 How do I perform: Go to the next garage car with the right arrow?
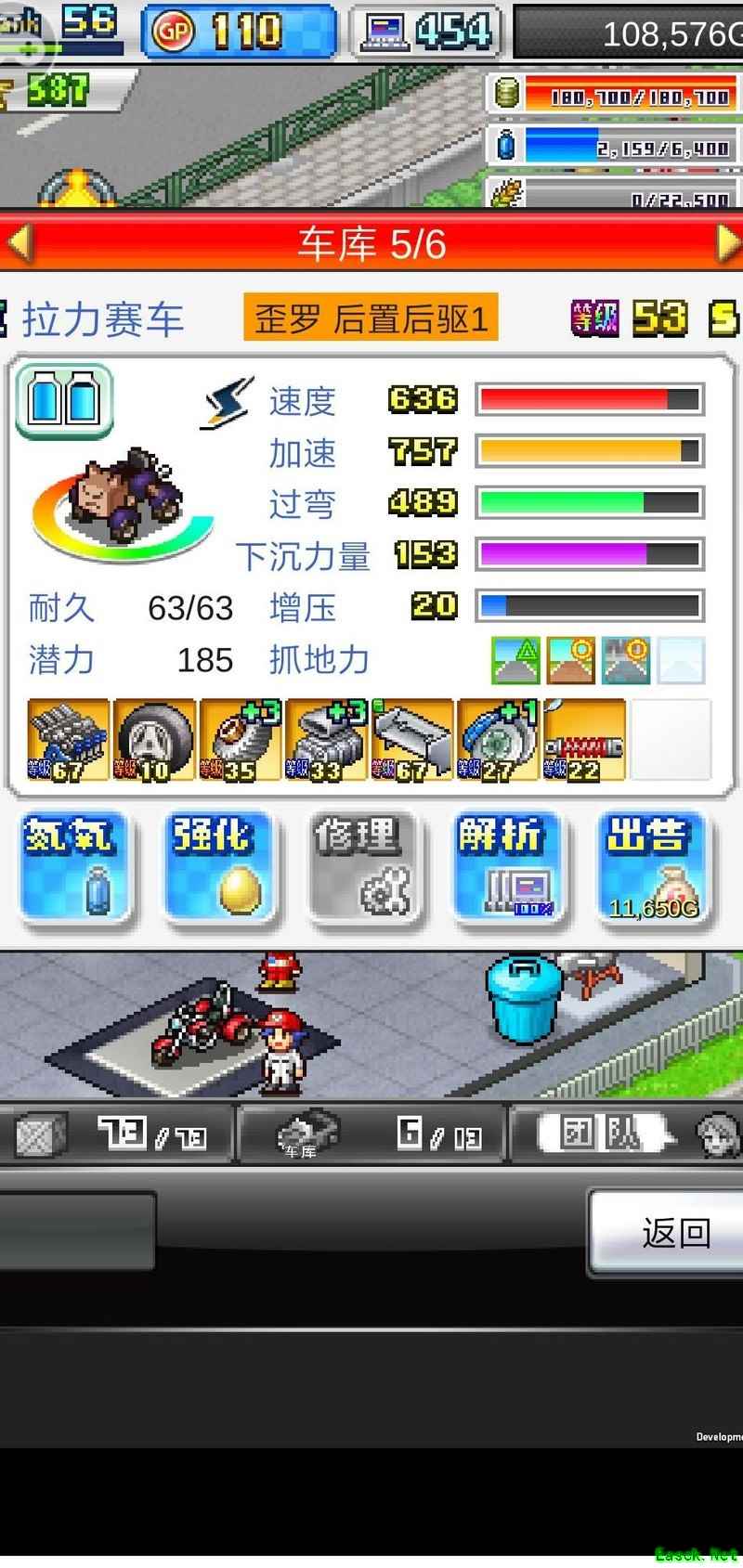(x=727, y=243)
